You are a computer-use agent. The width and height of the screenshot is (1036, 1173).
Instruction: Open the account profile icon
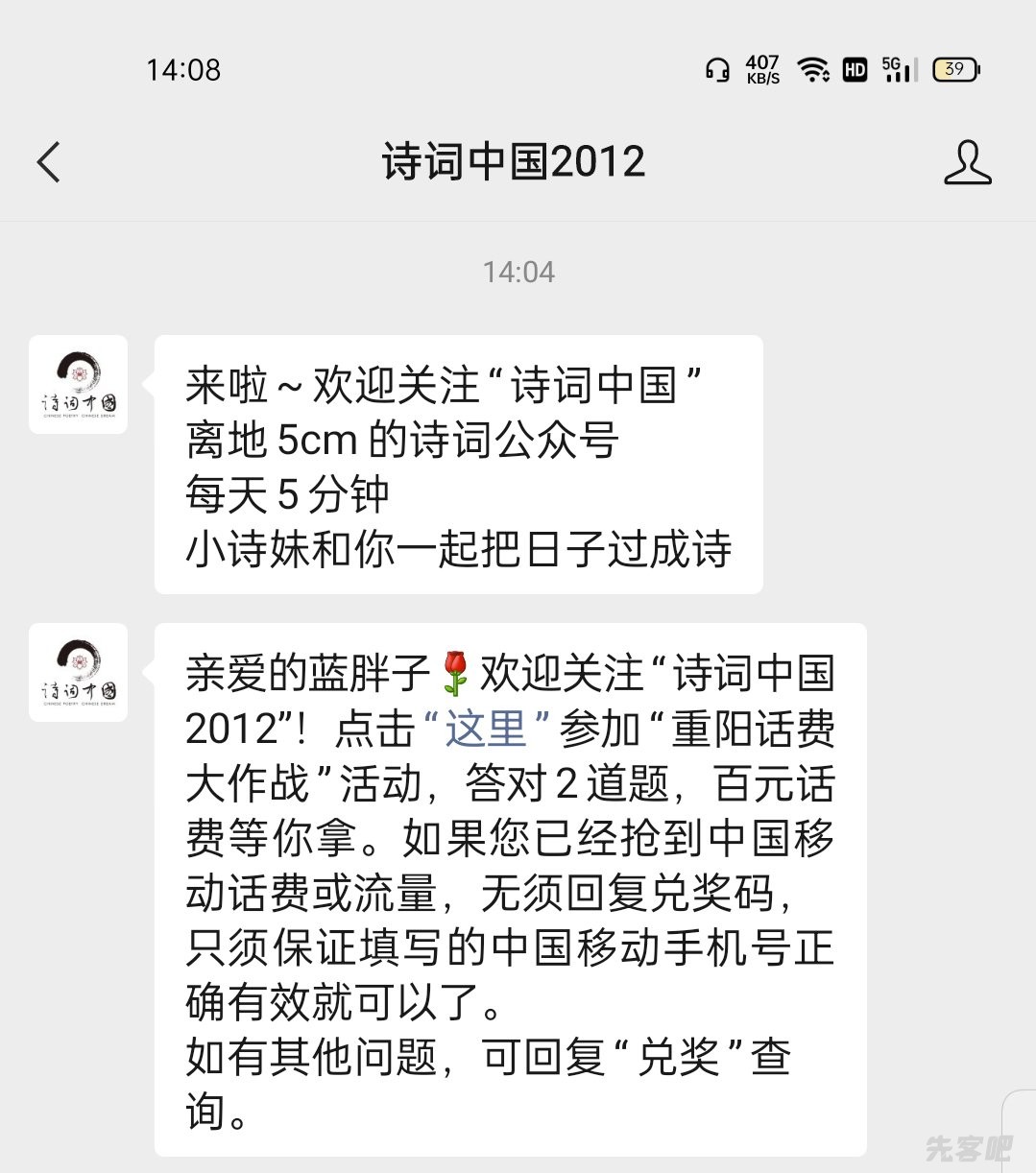tap(967, 161)
